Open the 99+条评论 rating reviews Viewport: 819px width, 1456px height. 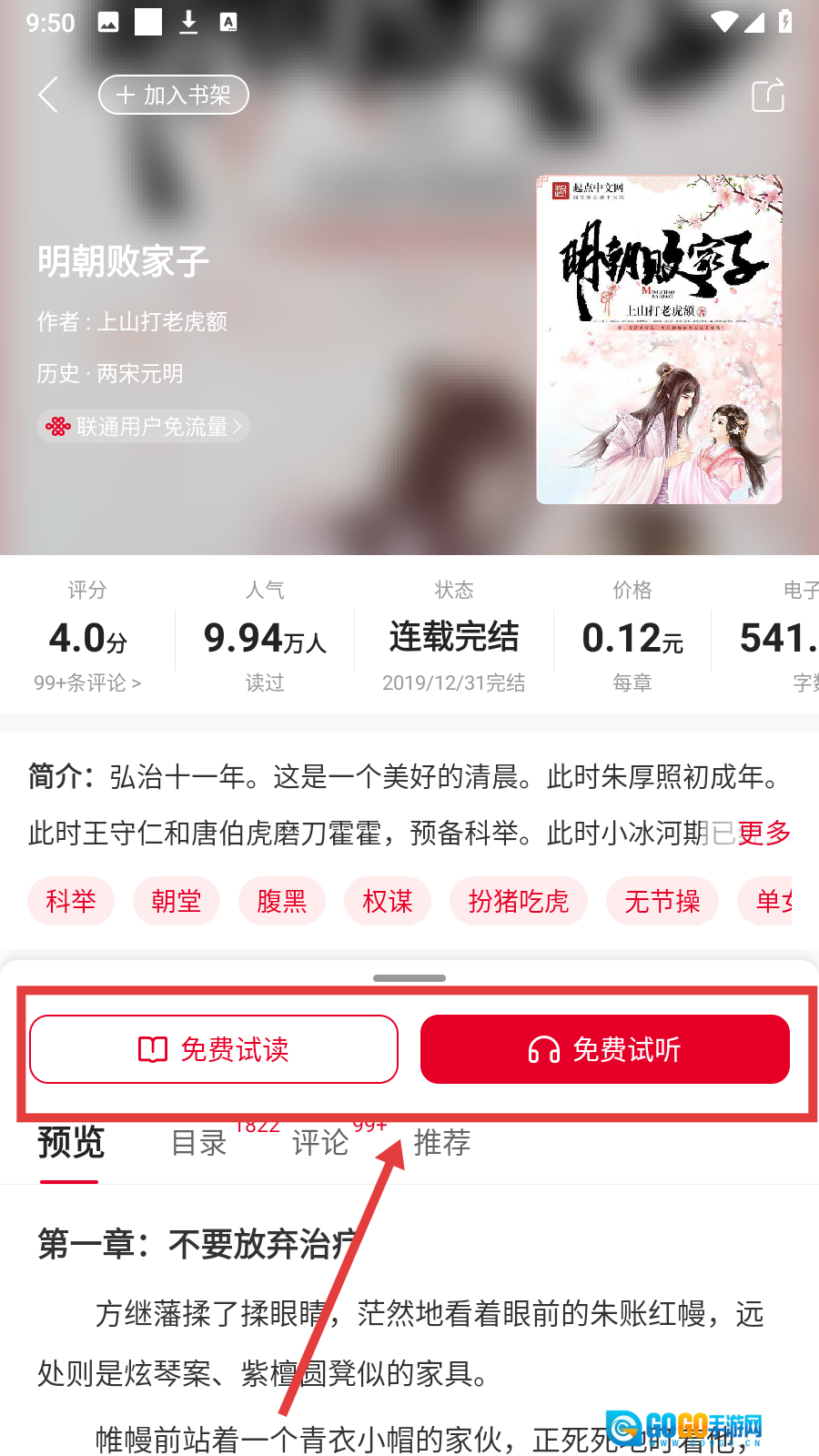click(x=87, y=682)
